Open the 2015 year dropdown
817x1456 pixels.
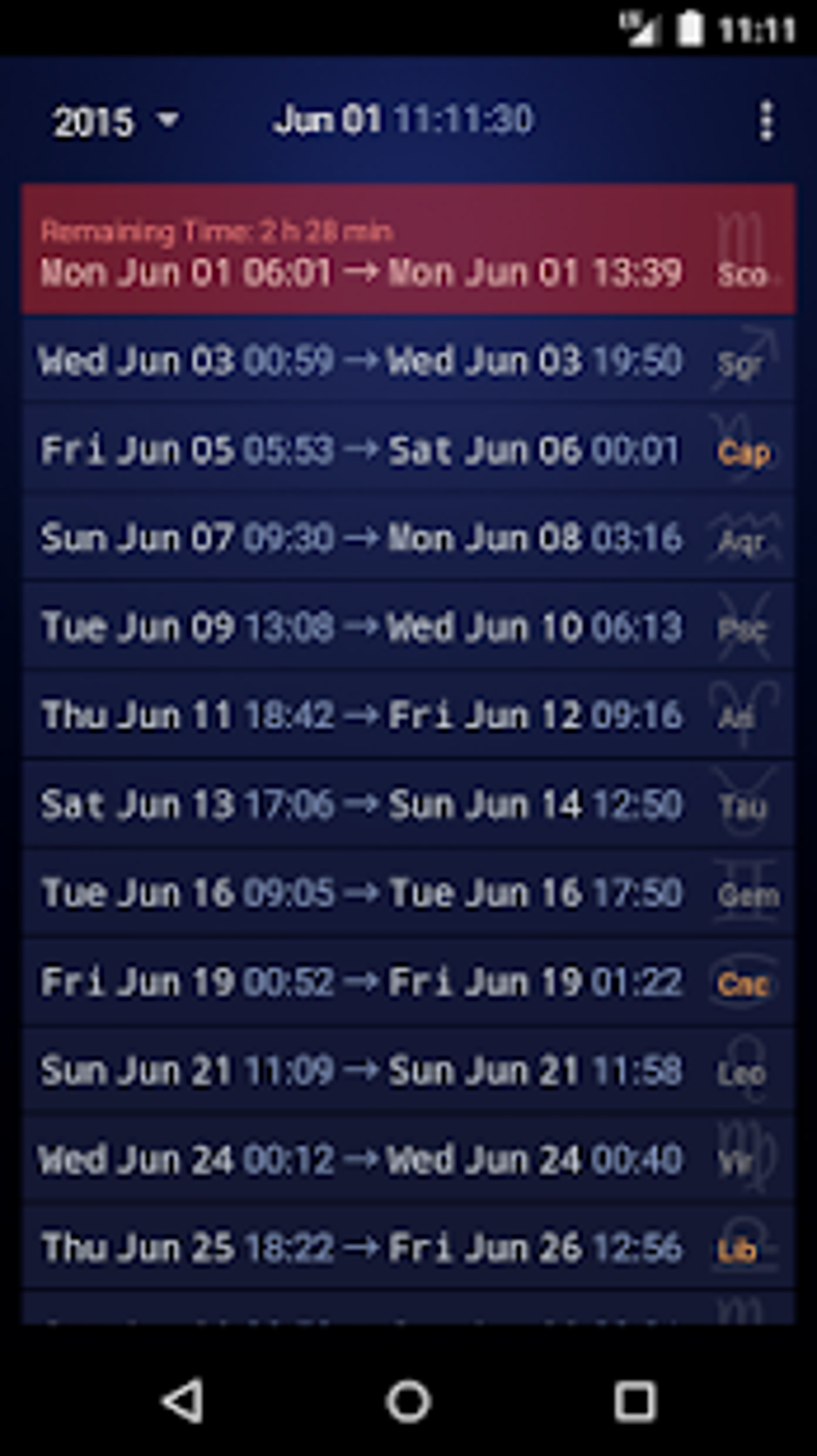pyautogui.click(x=116, y=122)
